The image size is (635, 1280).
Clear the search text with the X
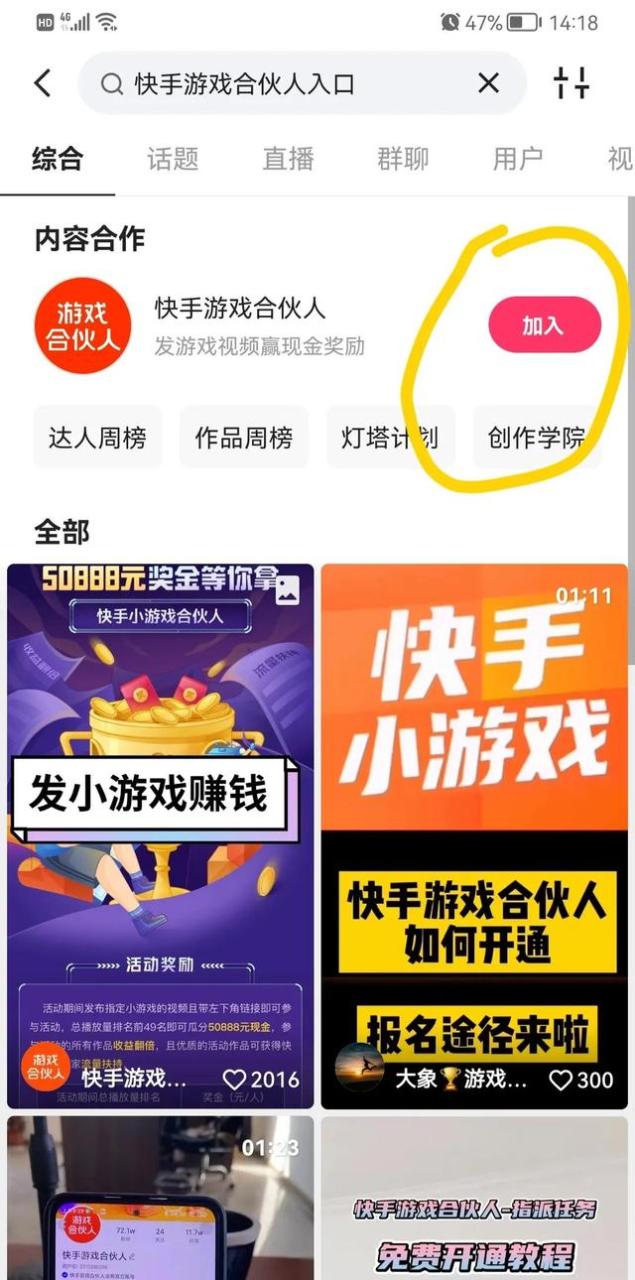pyautogui.click(x=488, y=84)
